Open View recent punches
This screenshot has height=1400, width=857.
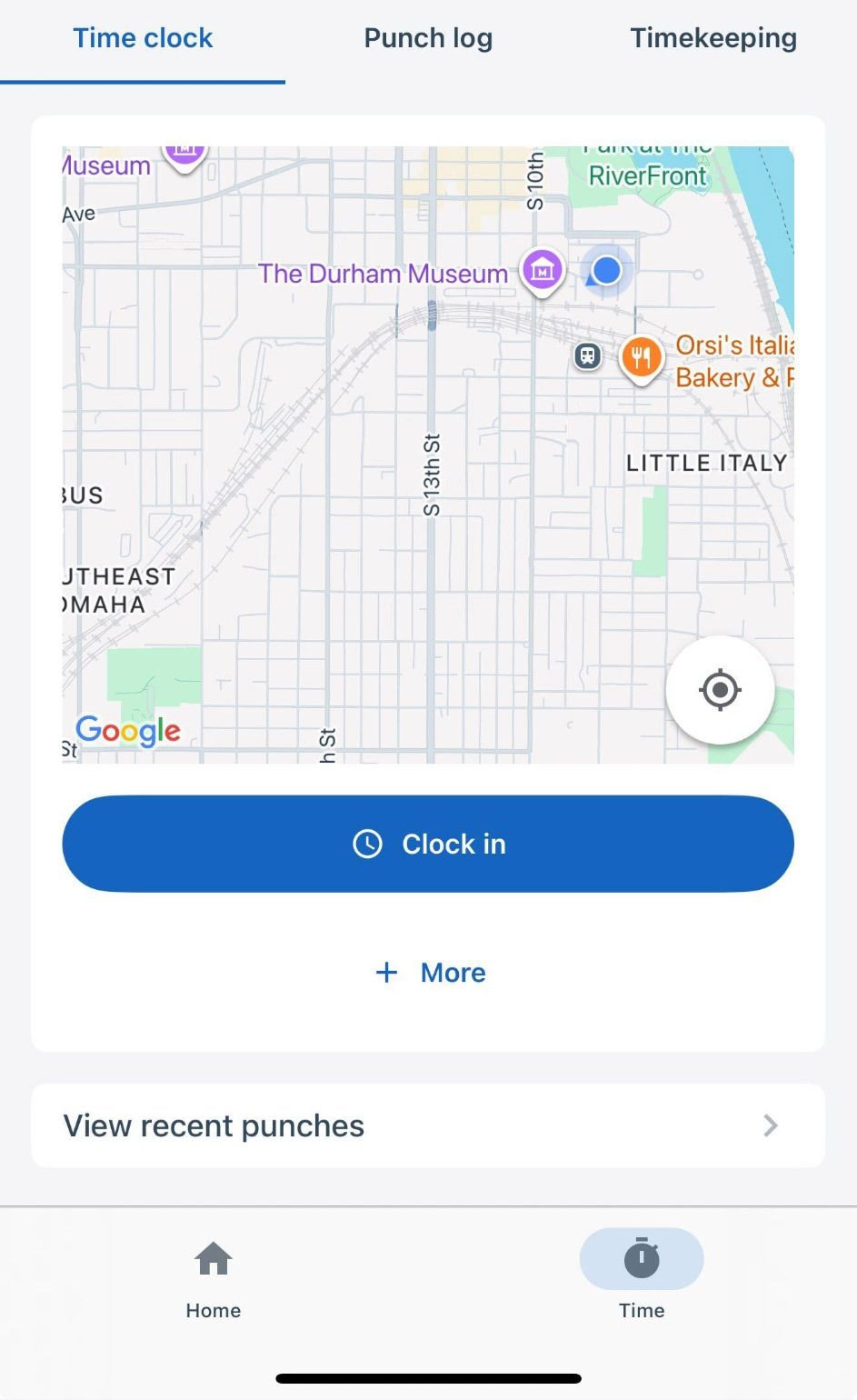428,1125
